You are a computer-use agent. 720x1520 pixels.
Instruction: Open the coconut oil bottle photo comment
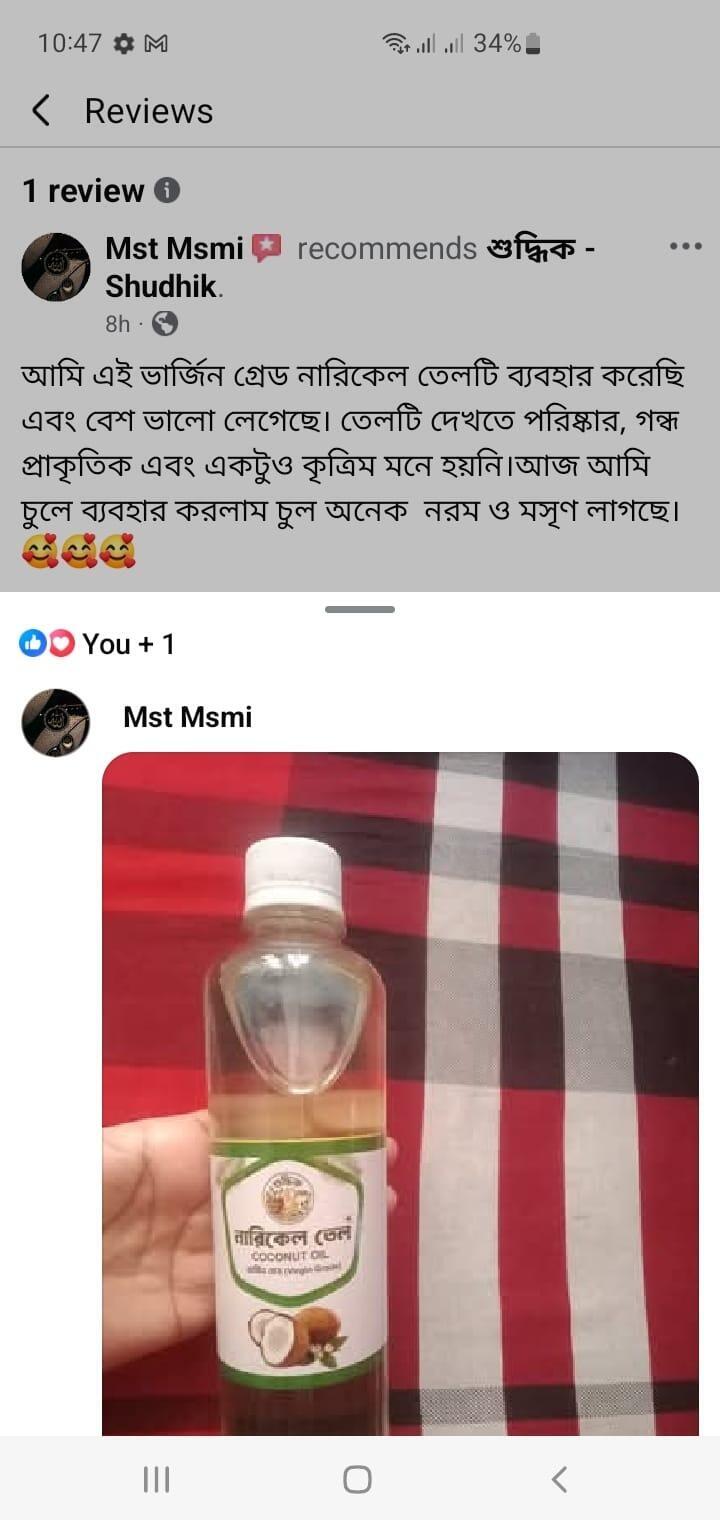point(400,1093)
